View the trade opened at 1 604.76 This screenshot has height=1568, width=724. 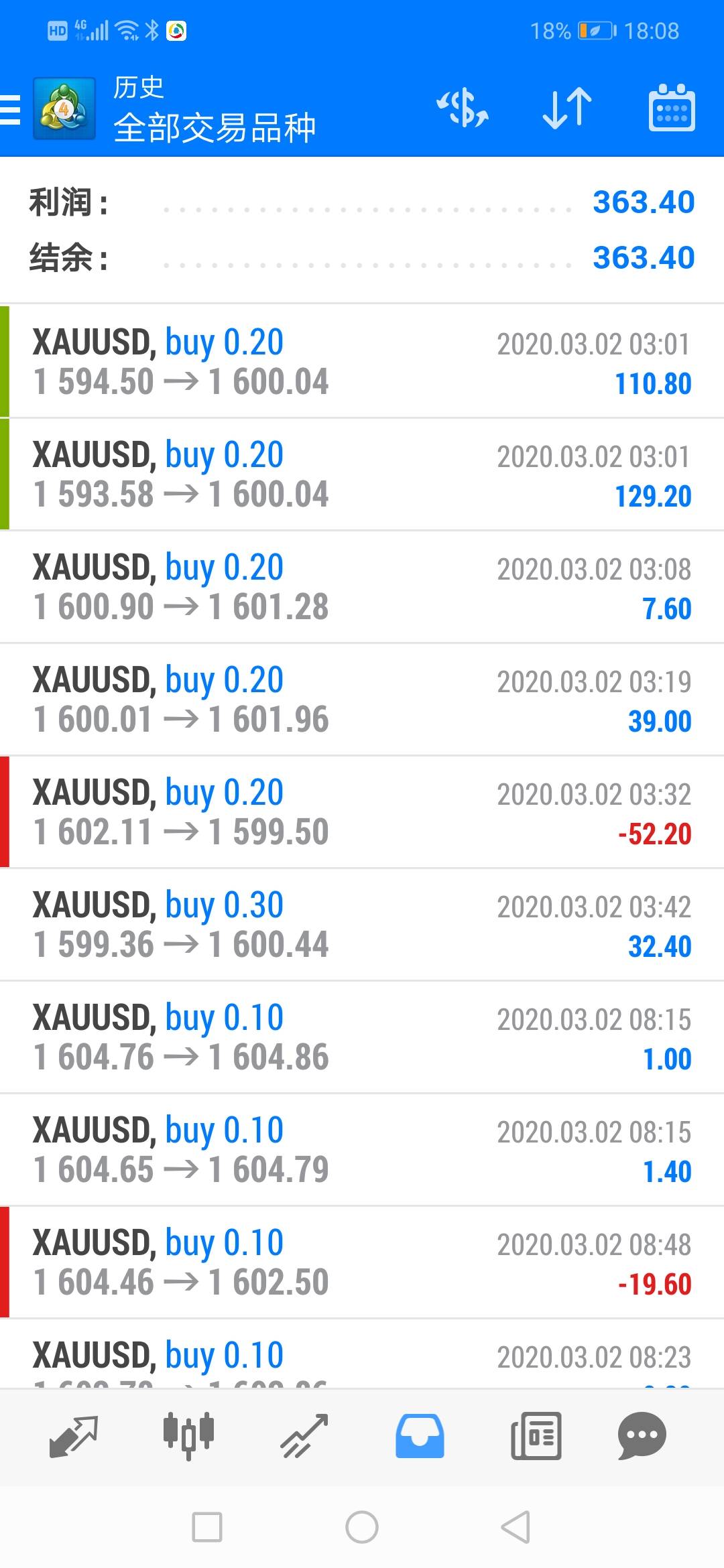pos(362,1037)
